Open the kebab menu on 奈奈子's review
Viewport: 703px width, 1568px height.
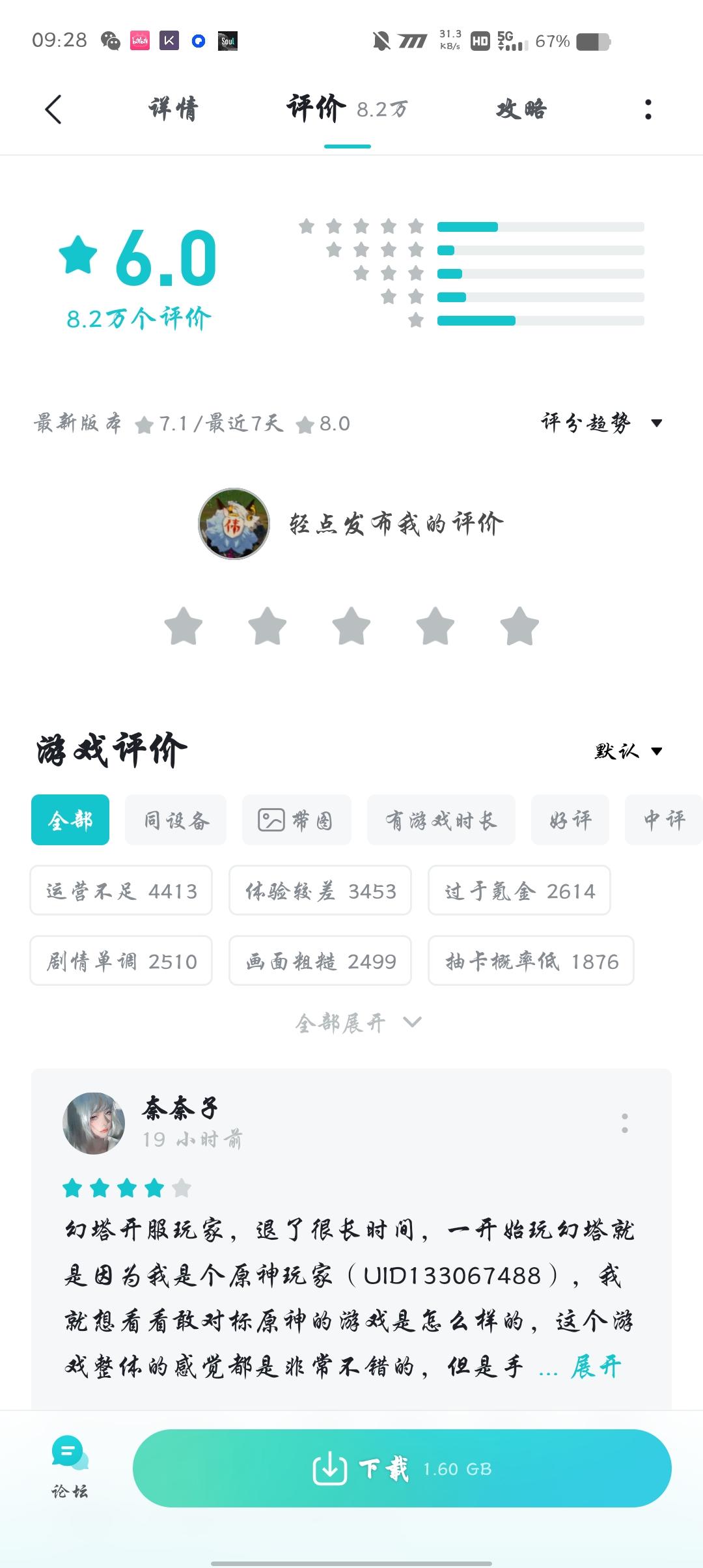pyautogui.click(x=626, y=1118)
